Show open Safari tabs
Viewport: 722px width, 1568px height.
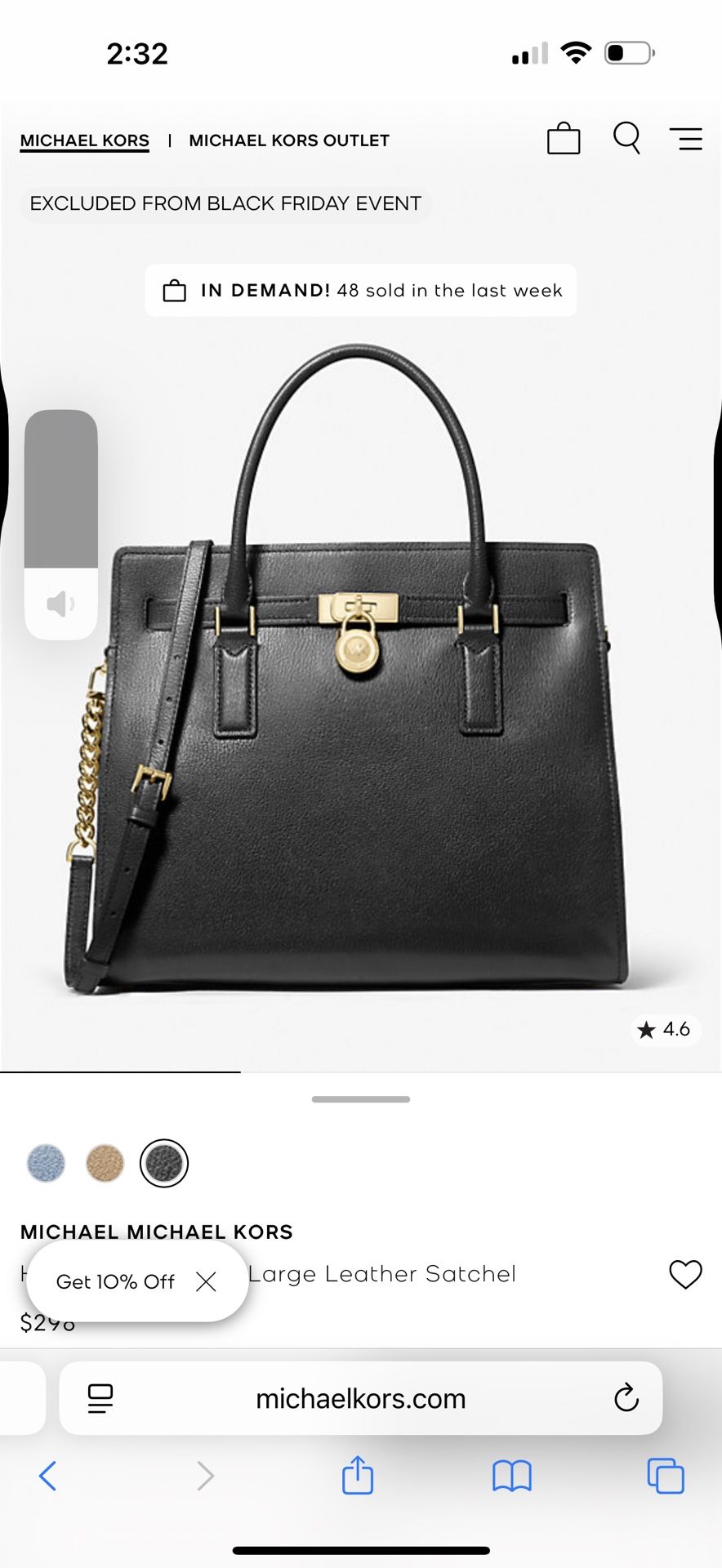click(x=666, y=1476)
